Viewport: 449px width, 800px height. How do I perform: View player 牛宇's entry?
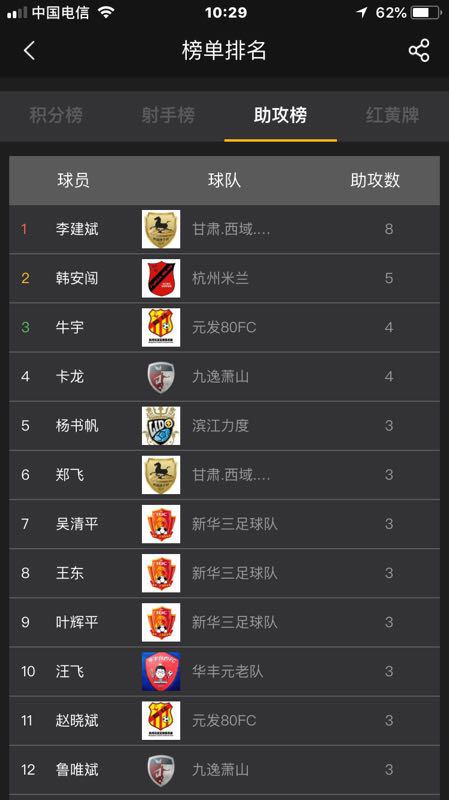click(x=224, y=327)
